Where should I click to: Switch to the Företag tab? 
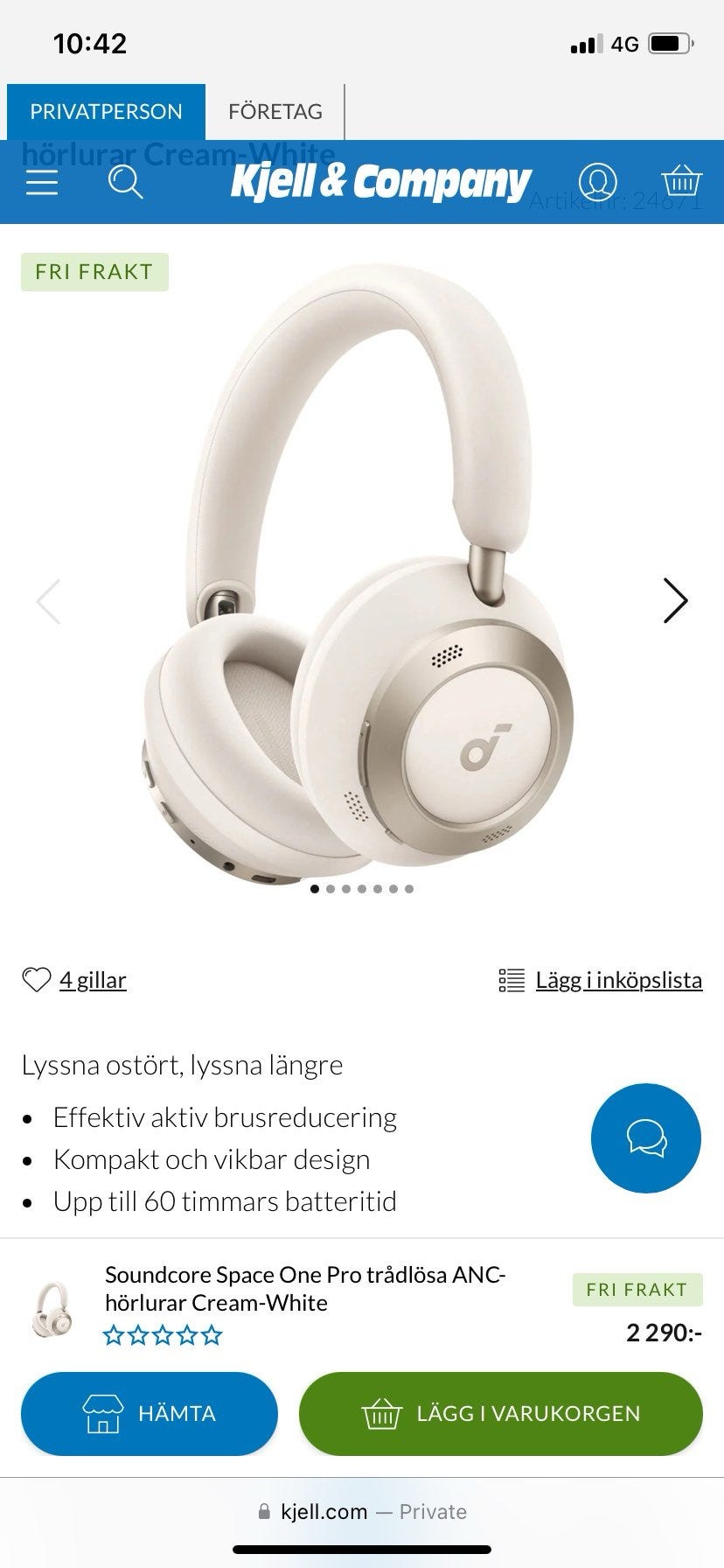tap(275, 112)
